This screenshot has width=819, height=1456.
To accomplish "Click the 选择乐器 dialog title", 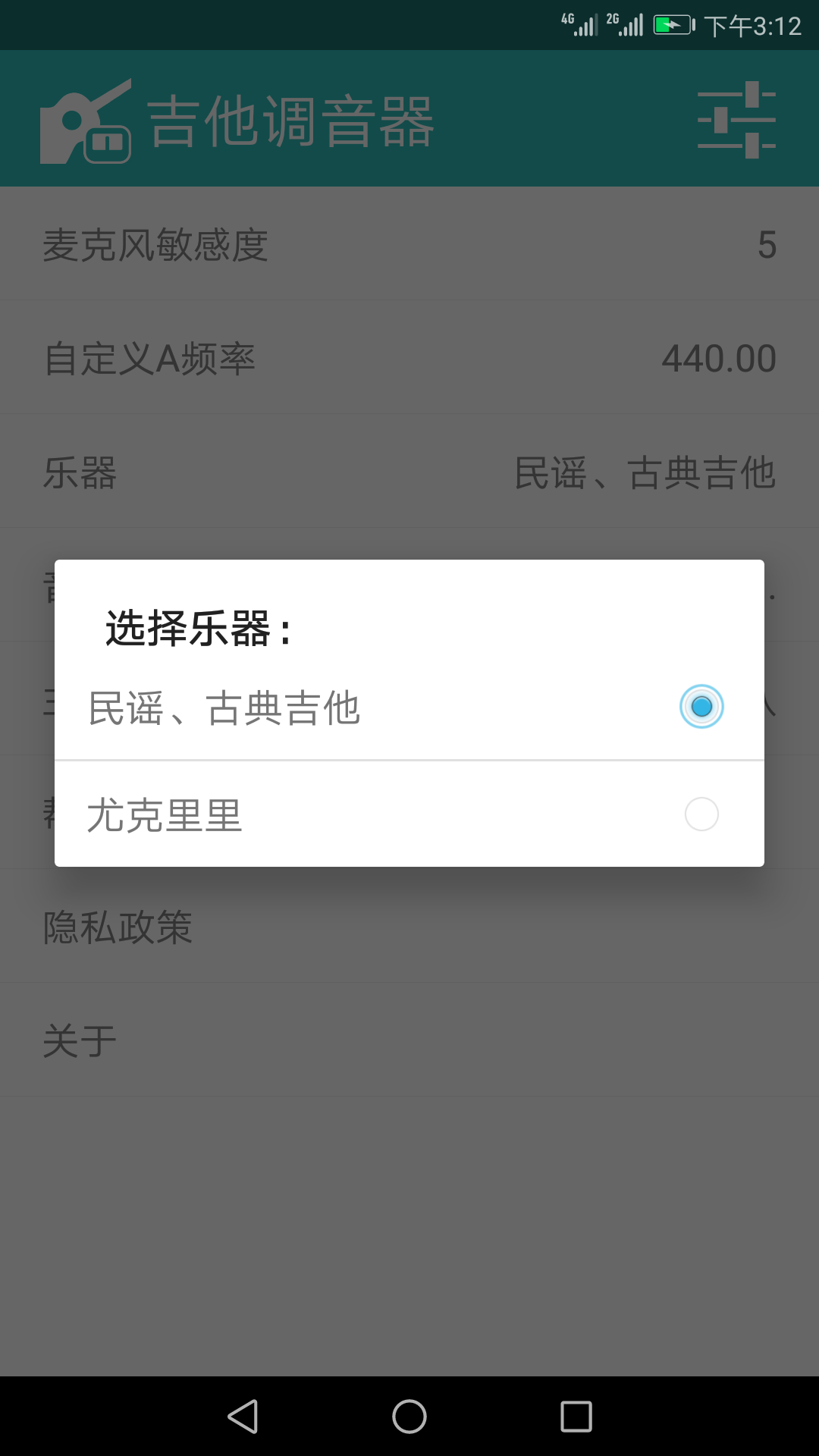I will (x=197, y=627).
